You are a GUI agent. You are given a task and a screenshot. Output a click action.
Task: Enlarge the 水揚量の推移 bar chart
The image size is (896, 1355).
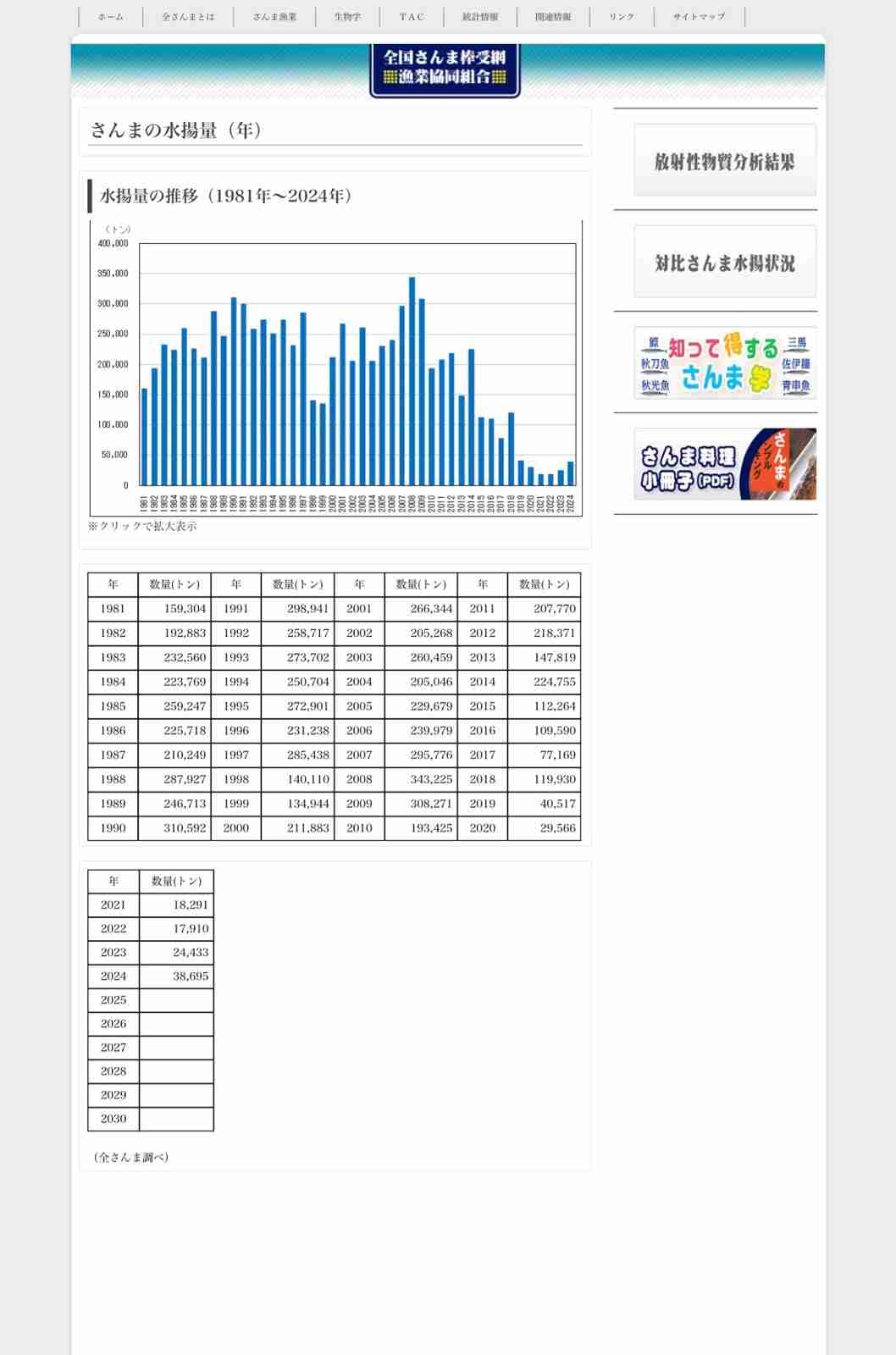coord(336,368)
